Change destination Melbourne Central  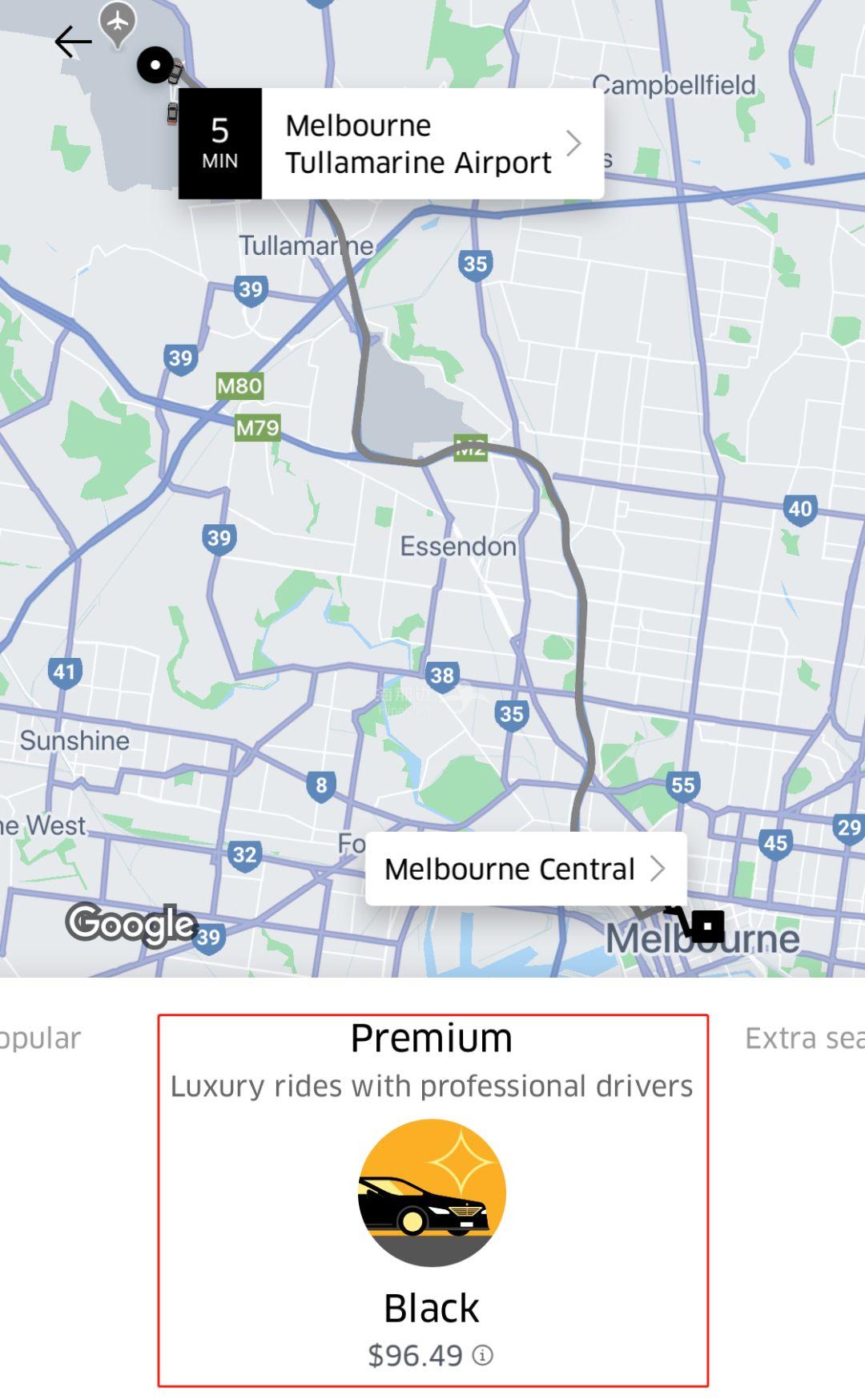pyautogui.click(x=525, y=869)
